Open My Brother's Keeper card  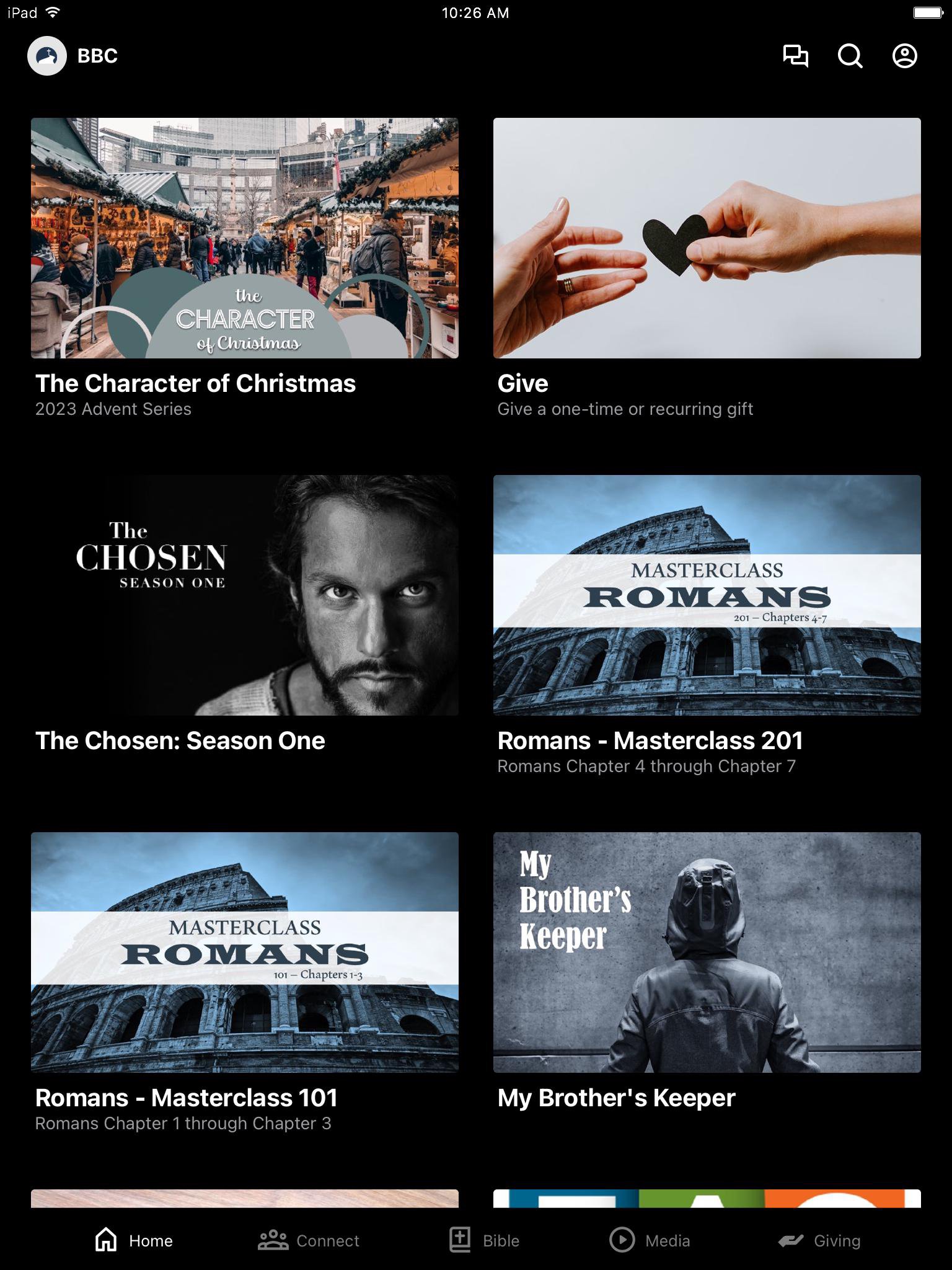(707, 952)
